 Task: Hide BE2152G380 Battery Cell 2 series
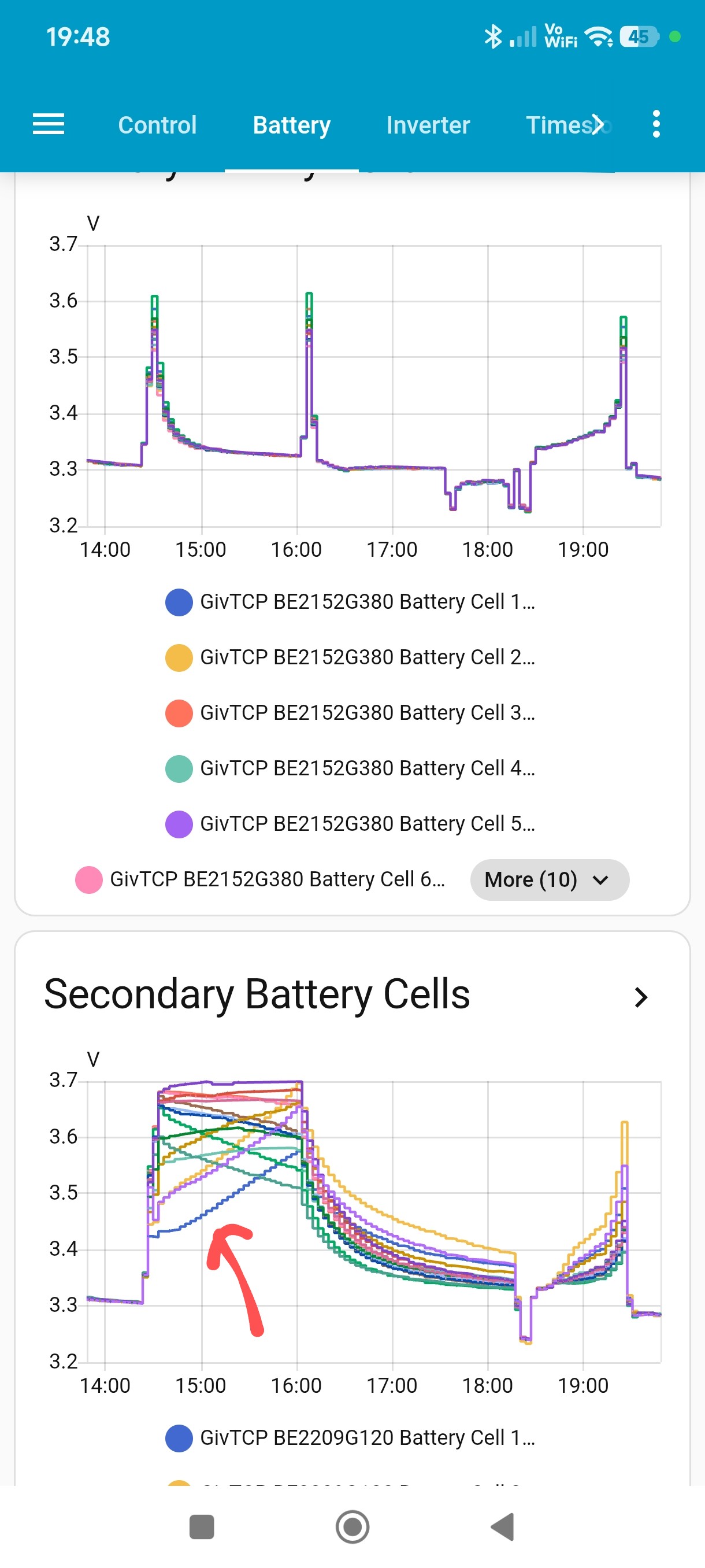click(350, 657)
